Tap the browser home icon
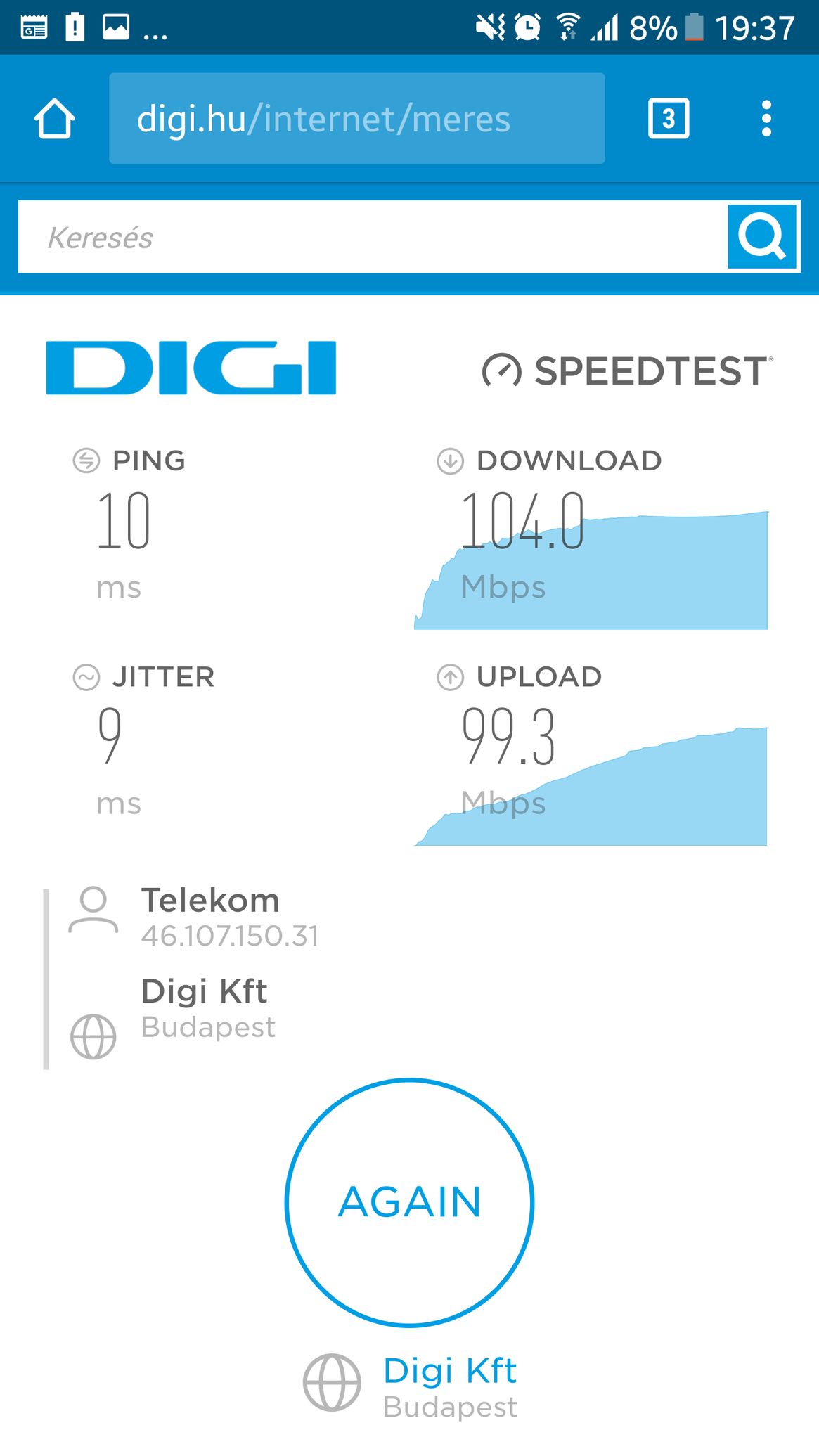Image resolution: width=819 pixels, height=1456 pixels. tap(55, 119)
